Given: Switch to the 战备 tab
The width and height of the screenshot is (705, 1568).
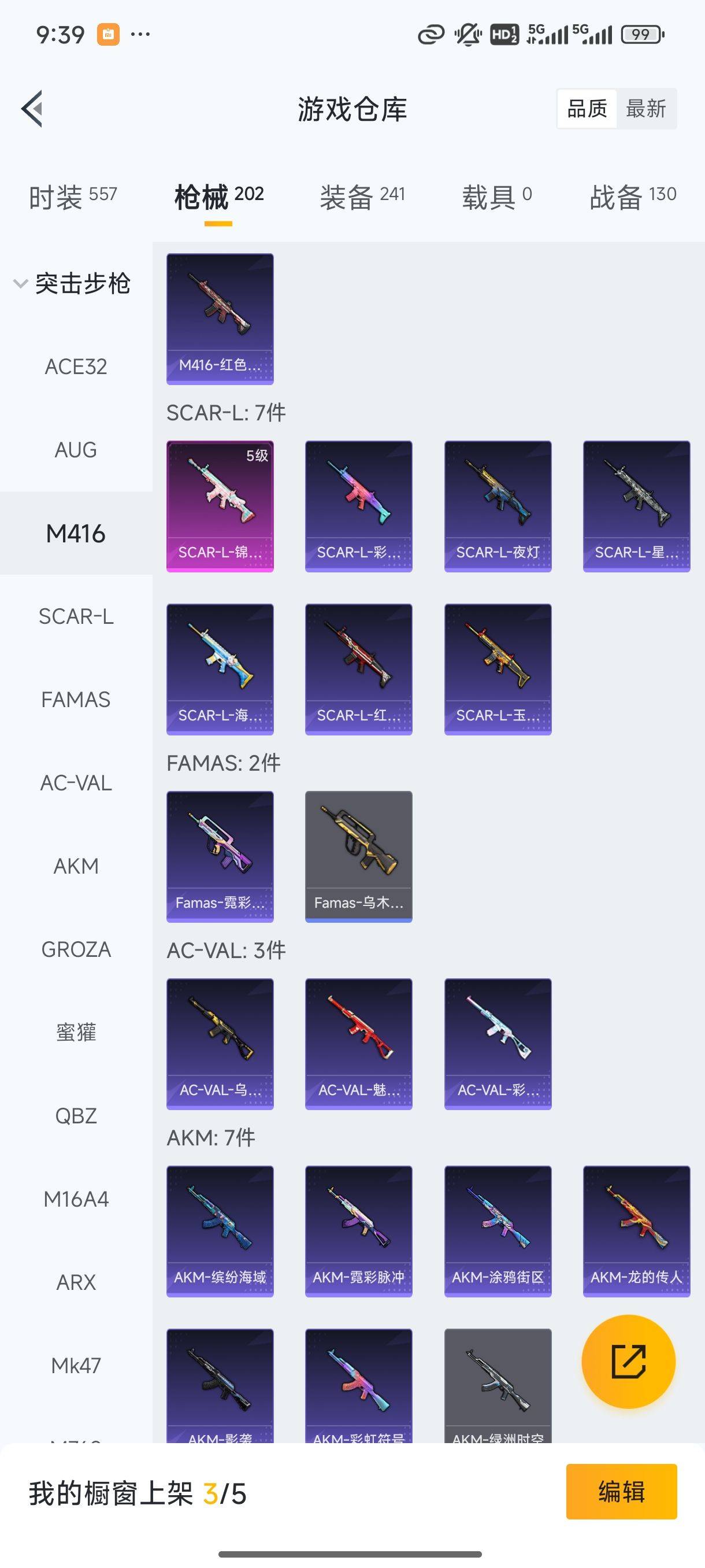Looking at the screenshot, I should [633, 197].
